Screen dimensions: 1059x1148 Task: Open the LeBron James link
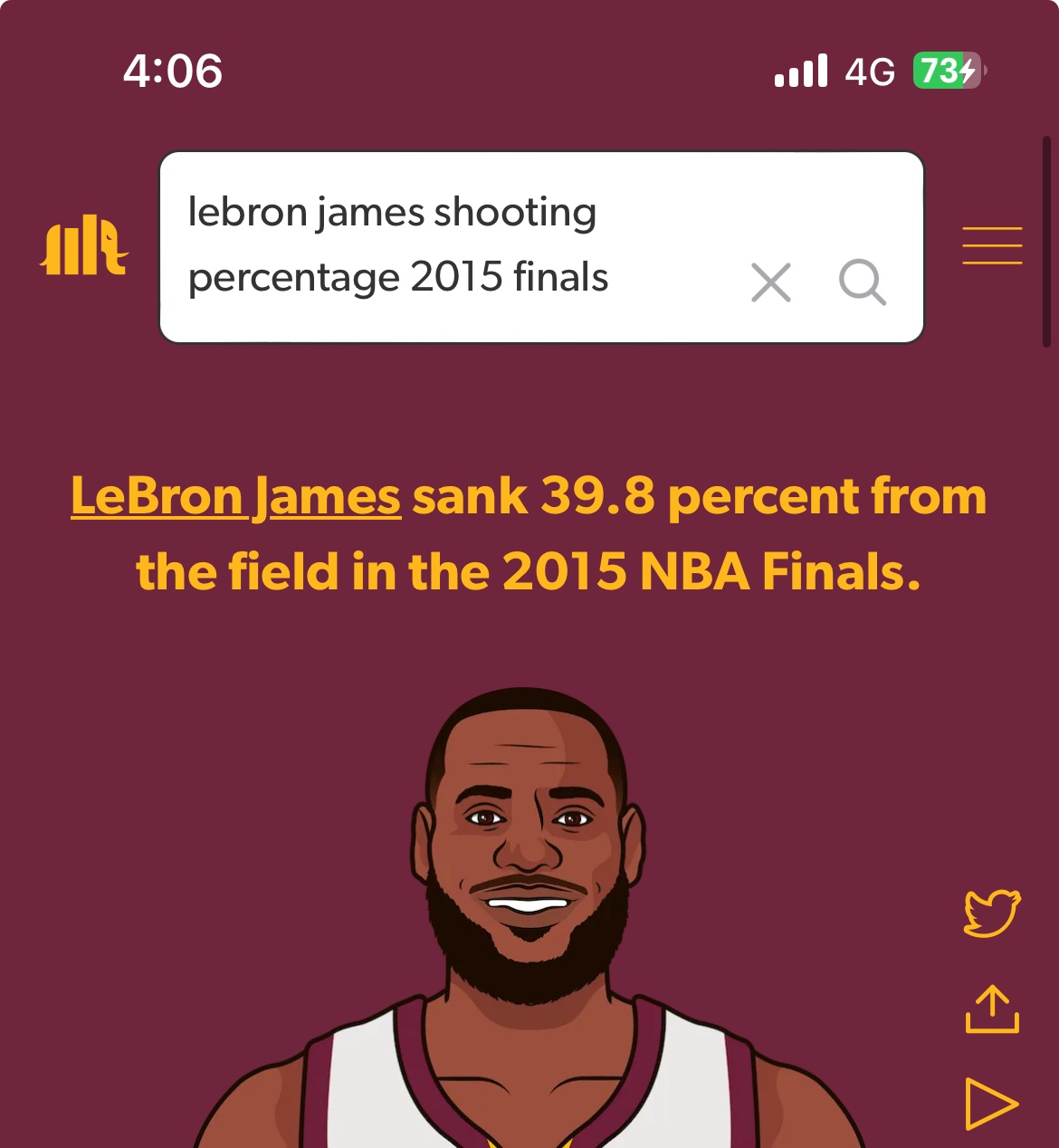coord(236,497)
